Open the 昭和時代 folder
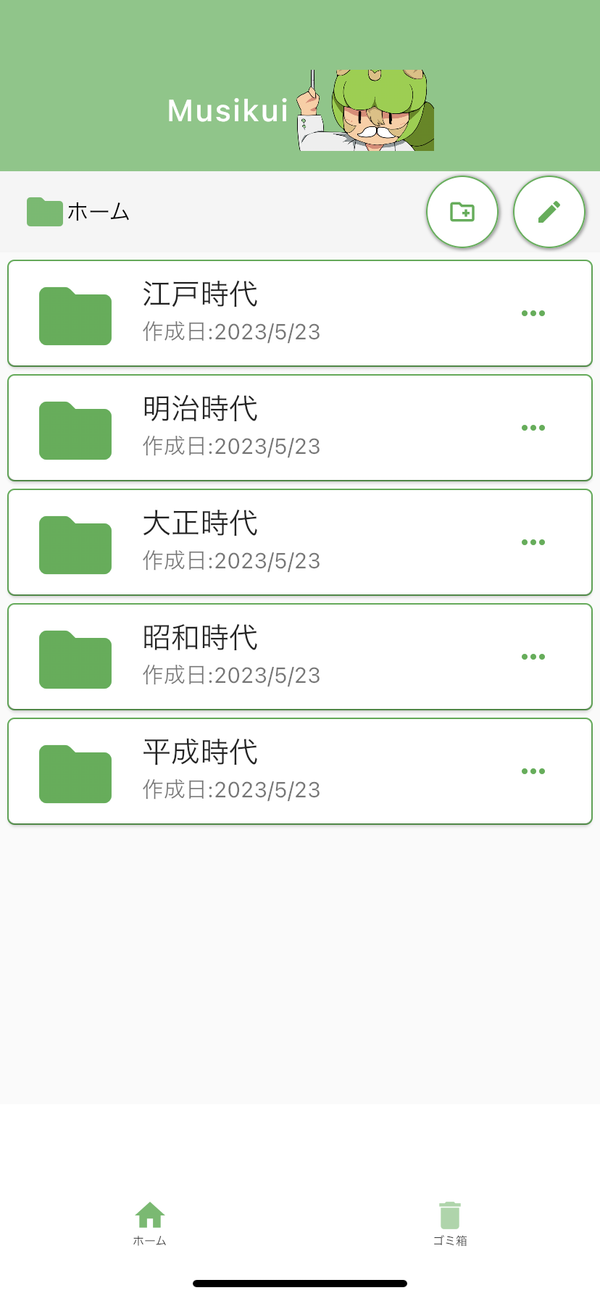 pyautogui.click(x=300, y=657)
